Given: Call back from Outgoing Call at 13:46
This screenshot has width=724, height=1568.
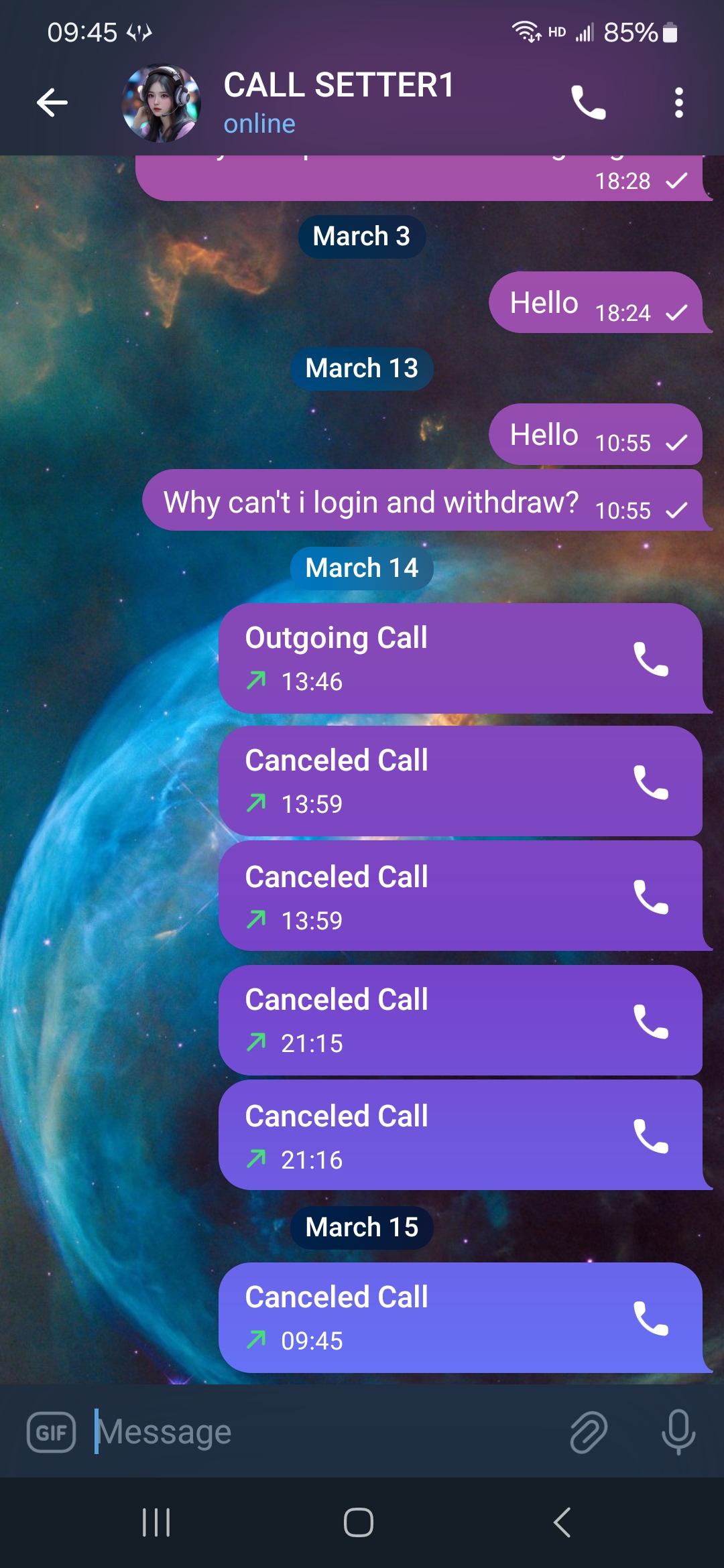Looking at the screenshot, I should tap(650, 659).
